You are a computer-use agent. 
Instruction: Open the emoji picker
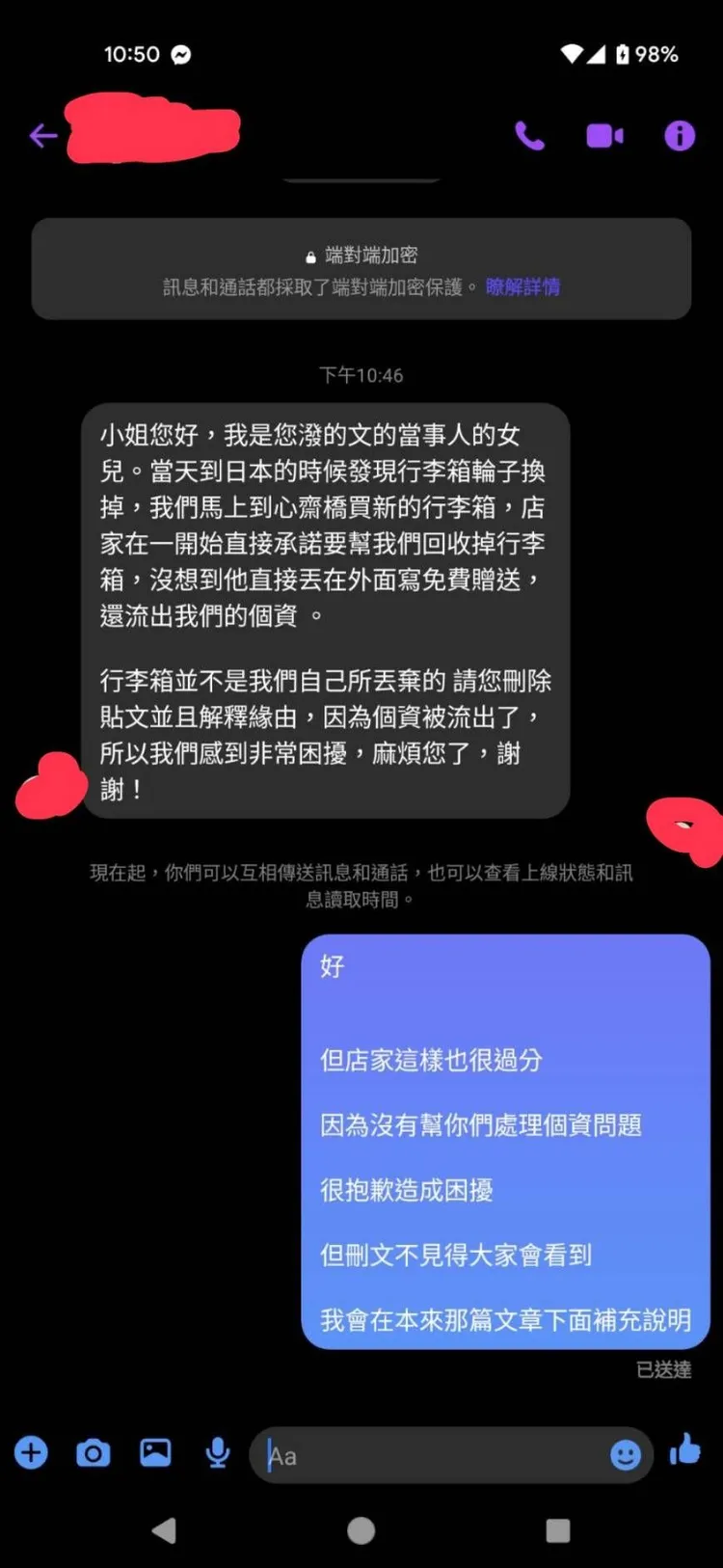[628, 1455]
